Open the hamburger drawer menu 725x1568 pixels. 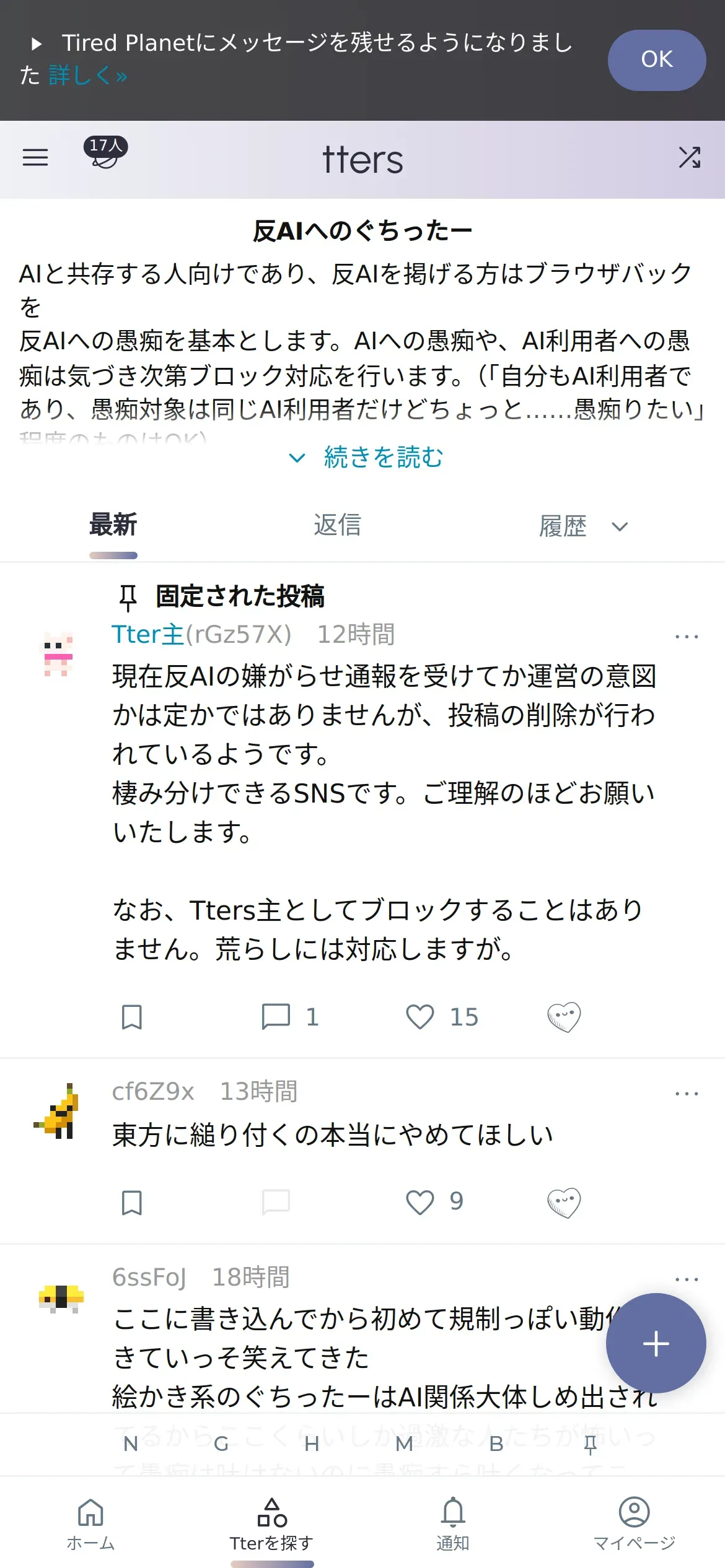pos(35,157)
